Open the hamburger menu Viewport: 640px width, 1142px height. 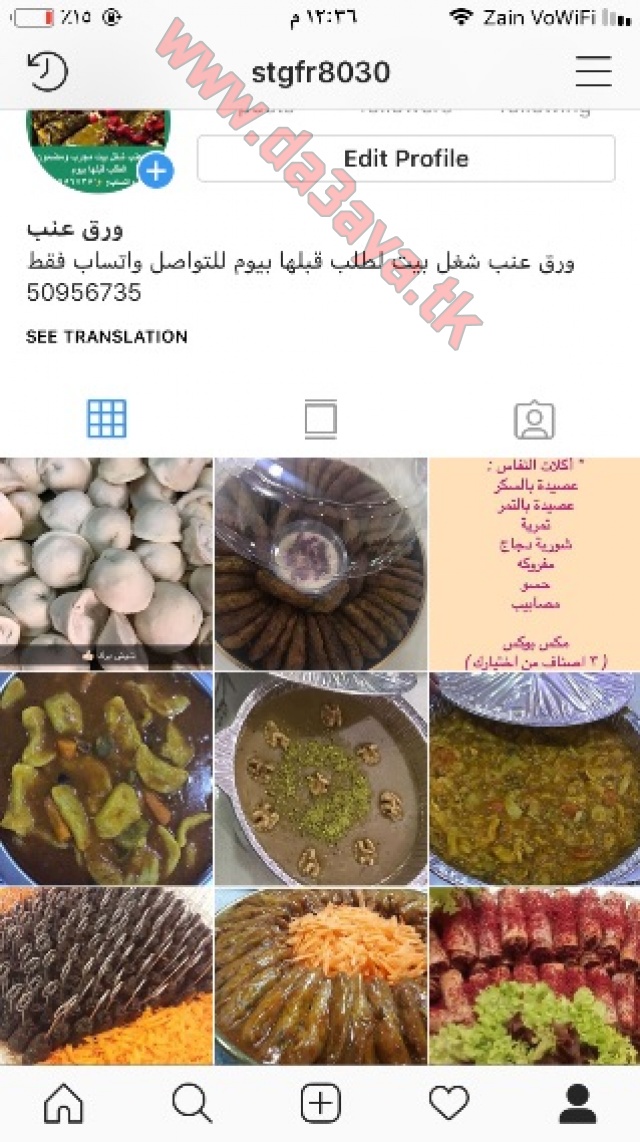click(x=593, y=71)
